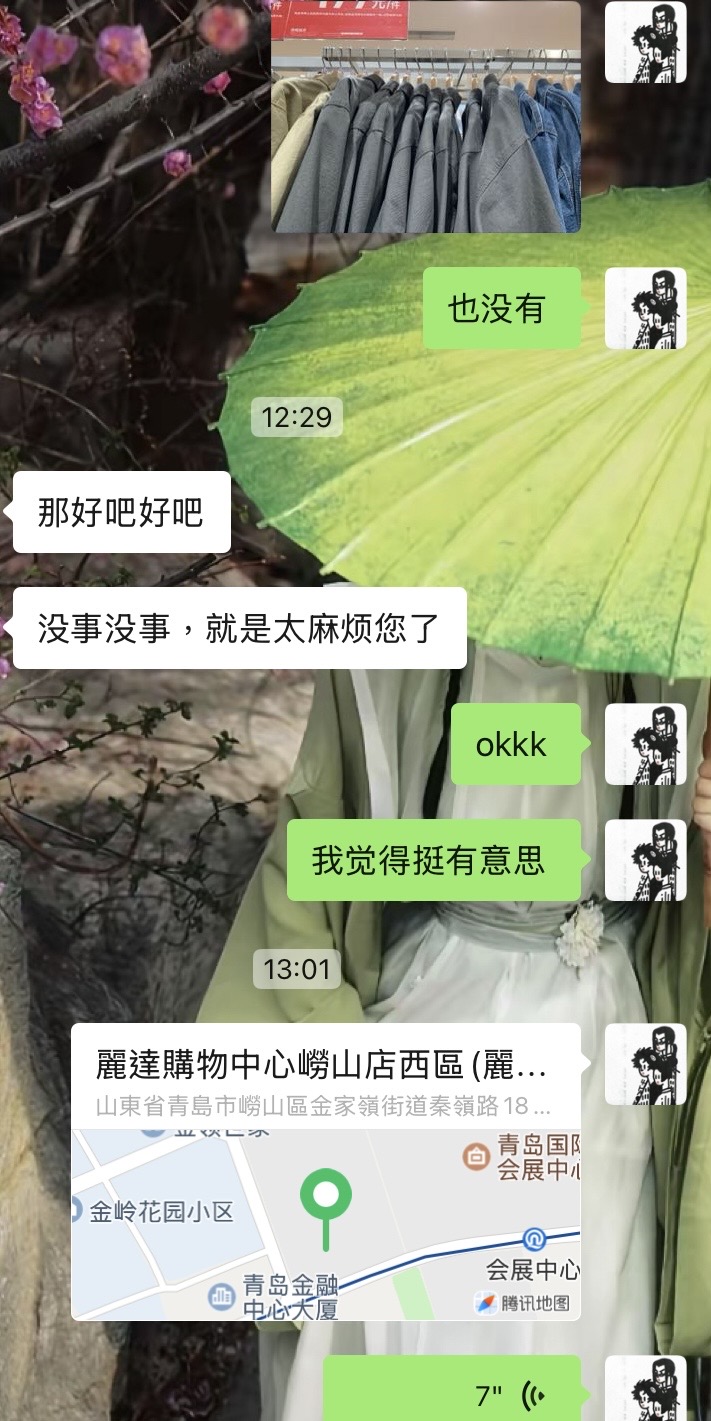Viewport: 711px width, 1421px height.
Task: Play the 7-second voice message
Action: click(x=452, y=1392)
